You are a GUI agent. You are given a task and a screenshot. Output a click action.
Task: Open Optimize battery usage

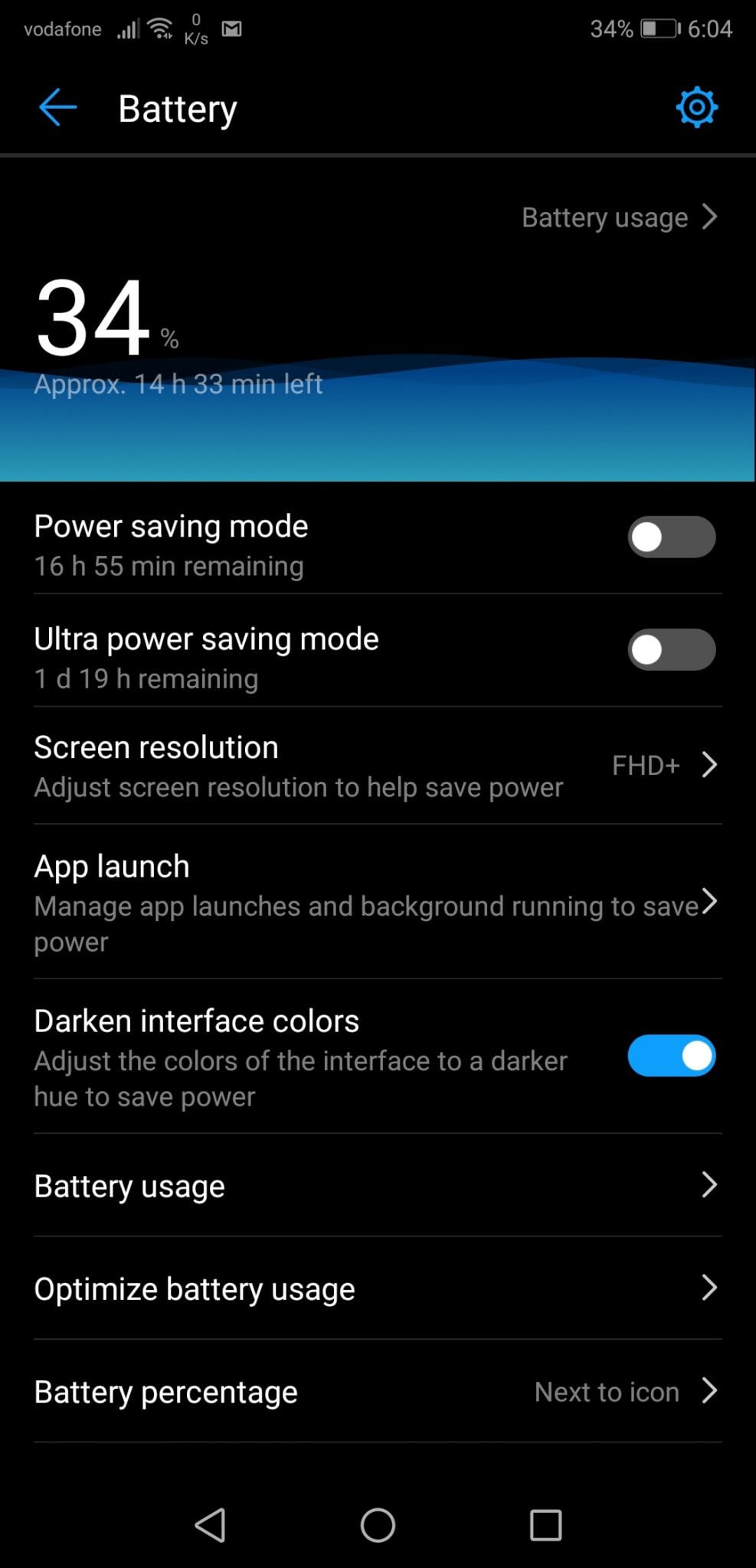point(378,1289)
